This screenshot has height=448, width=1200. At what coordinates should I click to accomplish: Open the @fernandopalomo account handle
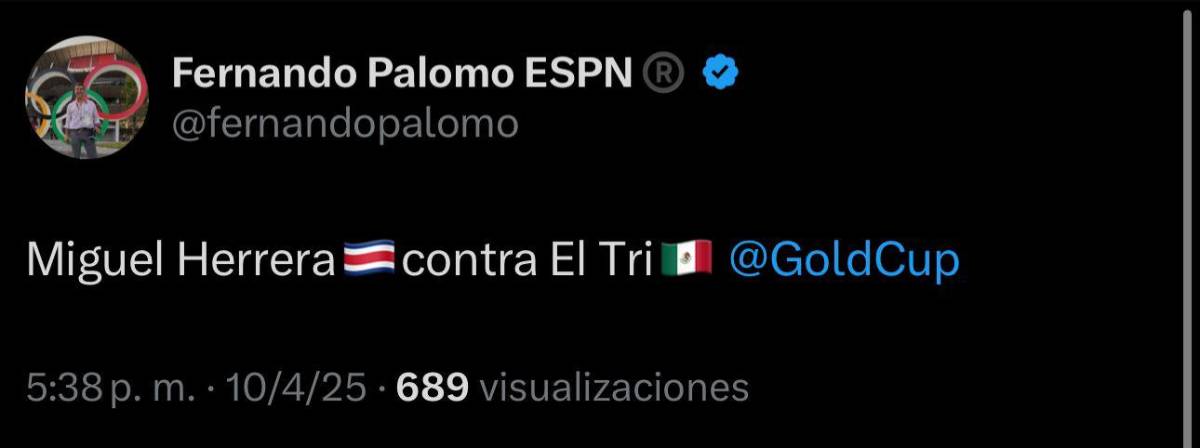[x=345, y=125]
